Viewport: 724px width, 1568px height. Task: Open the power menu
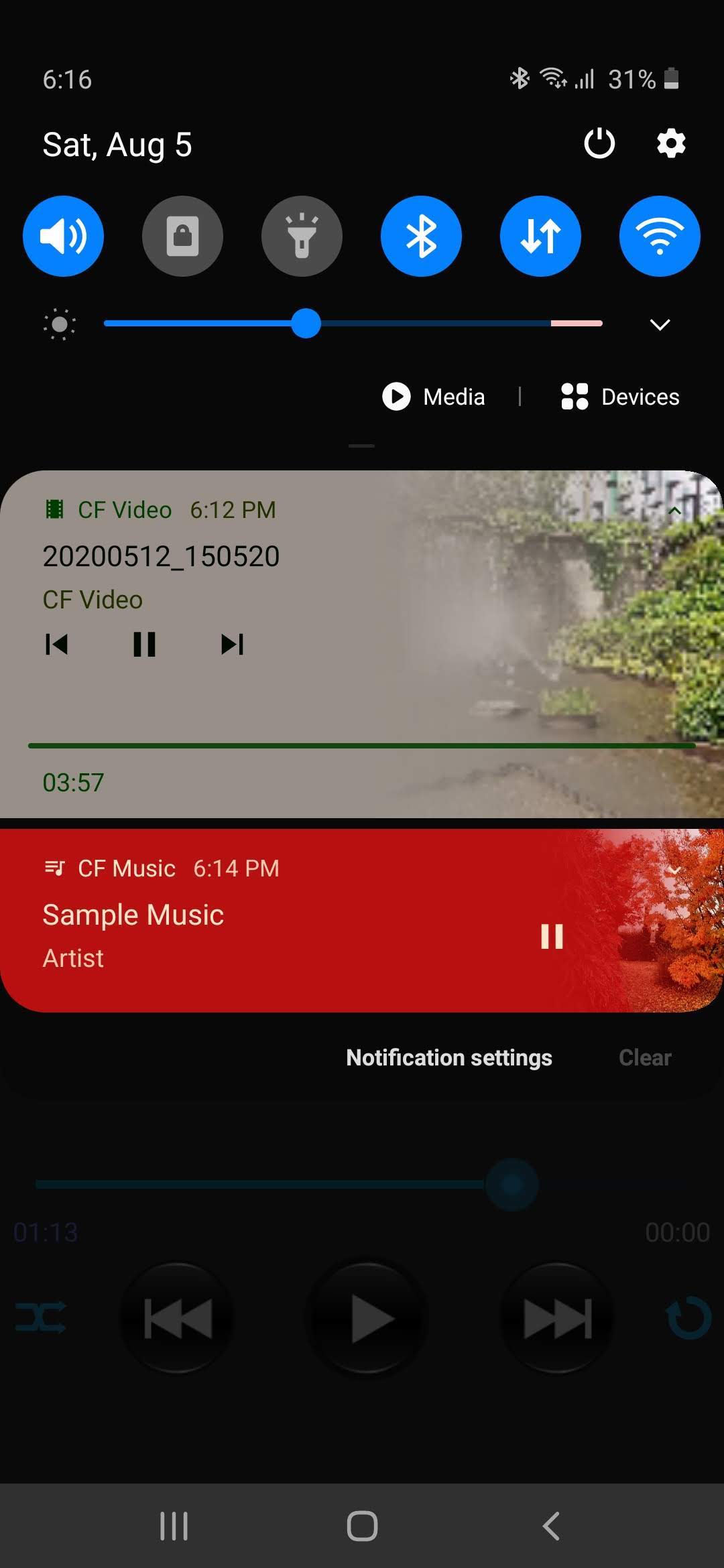tap(599, 143)
